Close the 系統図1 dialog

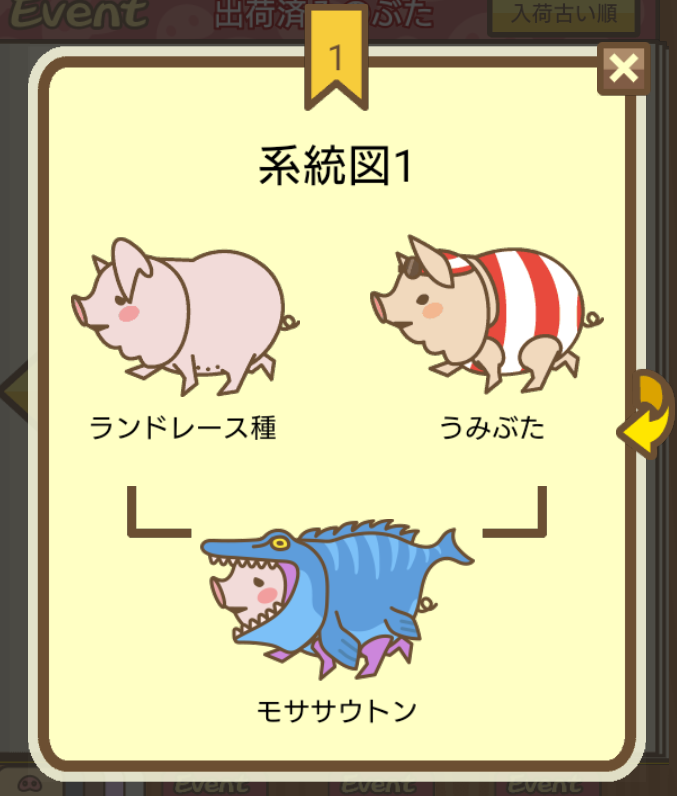click(624, 69)
